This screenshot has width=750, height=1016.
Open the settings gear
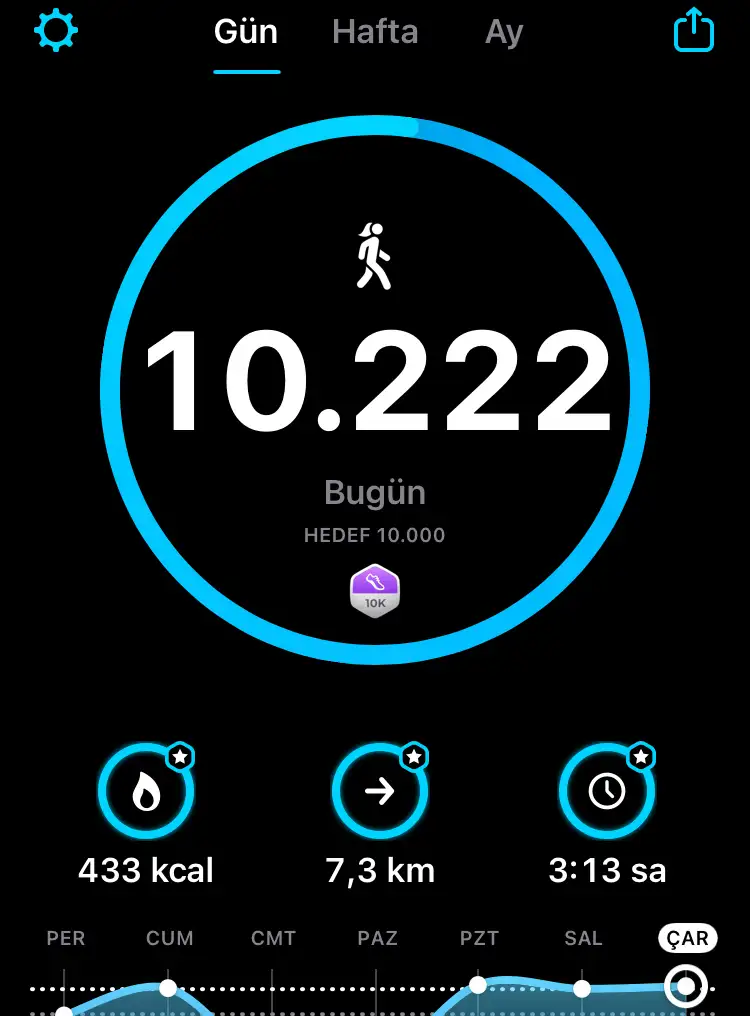pos(56,32)
